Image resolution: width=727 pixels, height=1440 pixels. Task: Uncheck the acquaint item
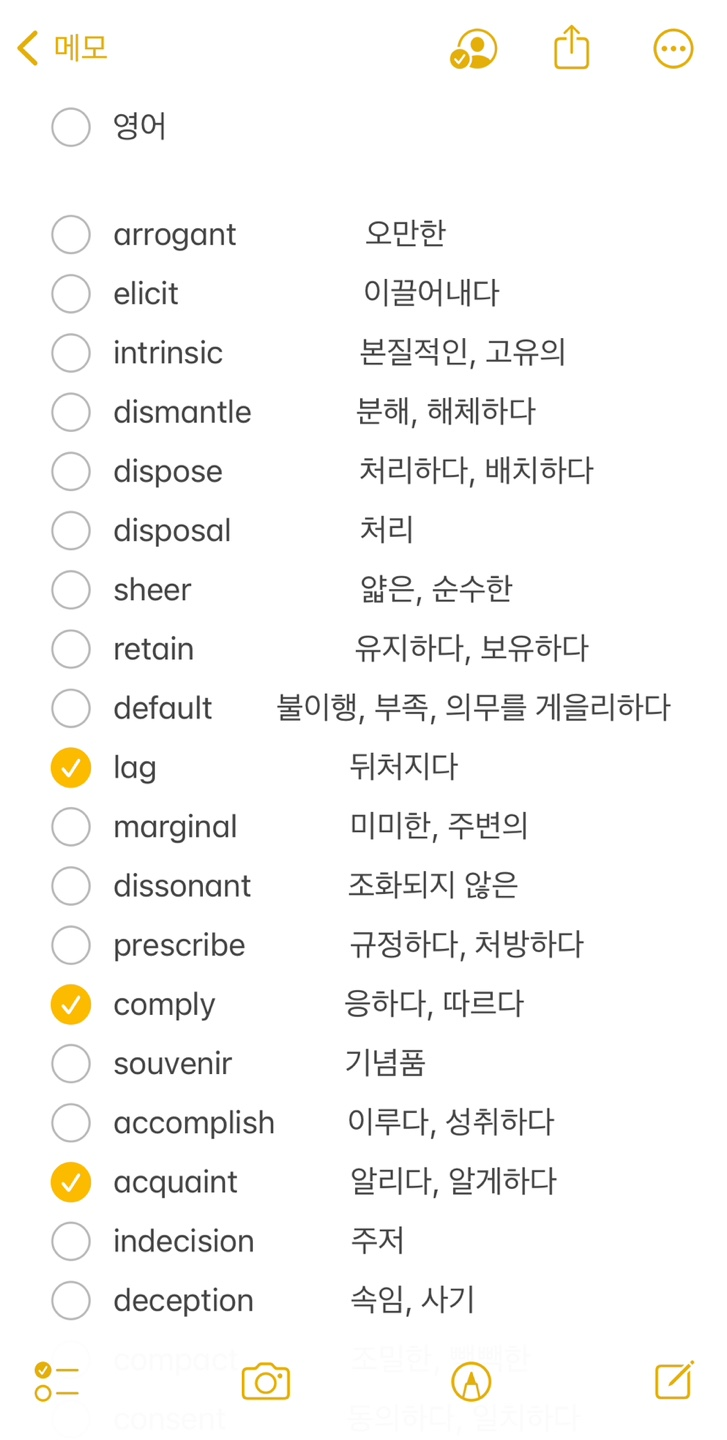(x=71, y=1182)
